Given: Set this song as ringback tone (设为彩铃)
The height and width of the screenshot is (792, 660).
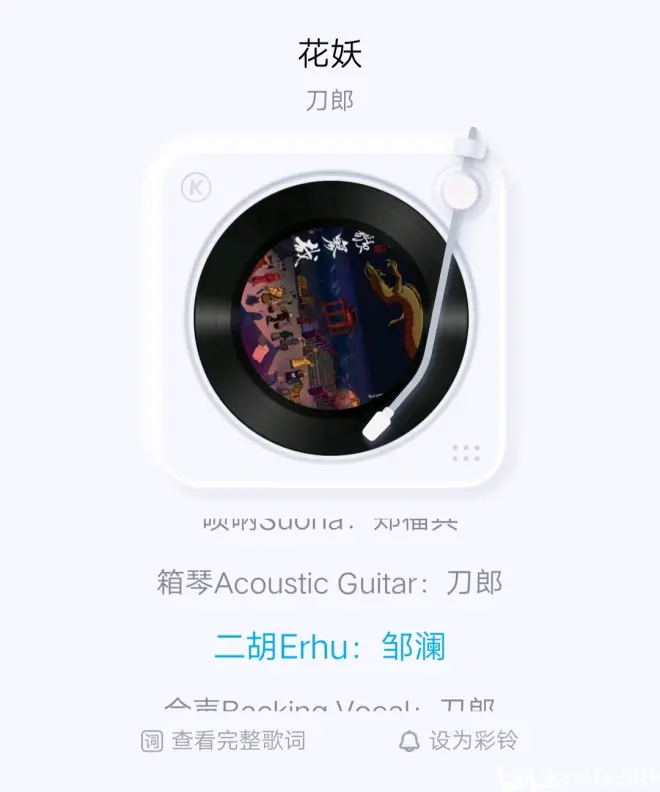Looking at the screenshot, I should tap(459, 741).
